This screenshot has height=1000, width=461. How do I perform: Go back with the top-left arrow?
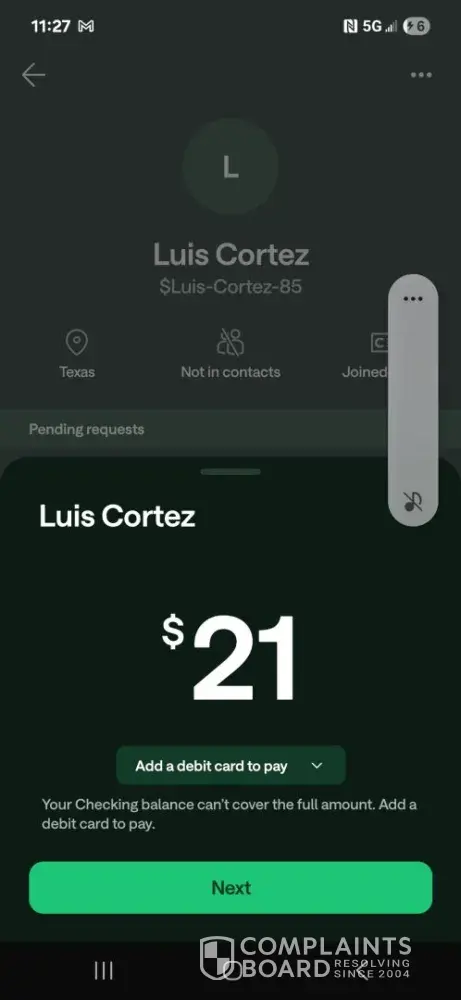point(33,75)
